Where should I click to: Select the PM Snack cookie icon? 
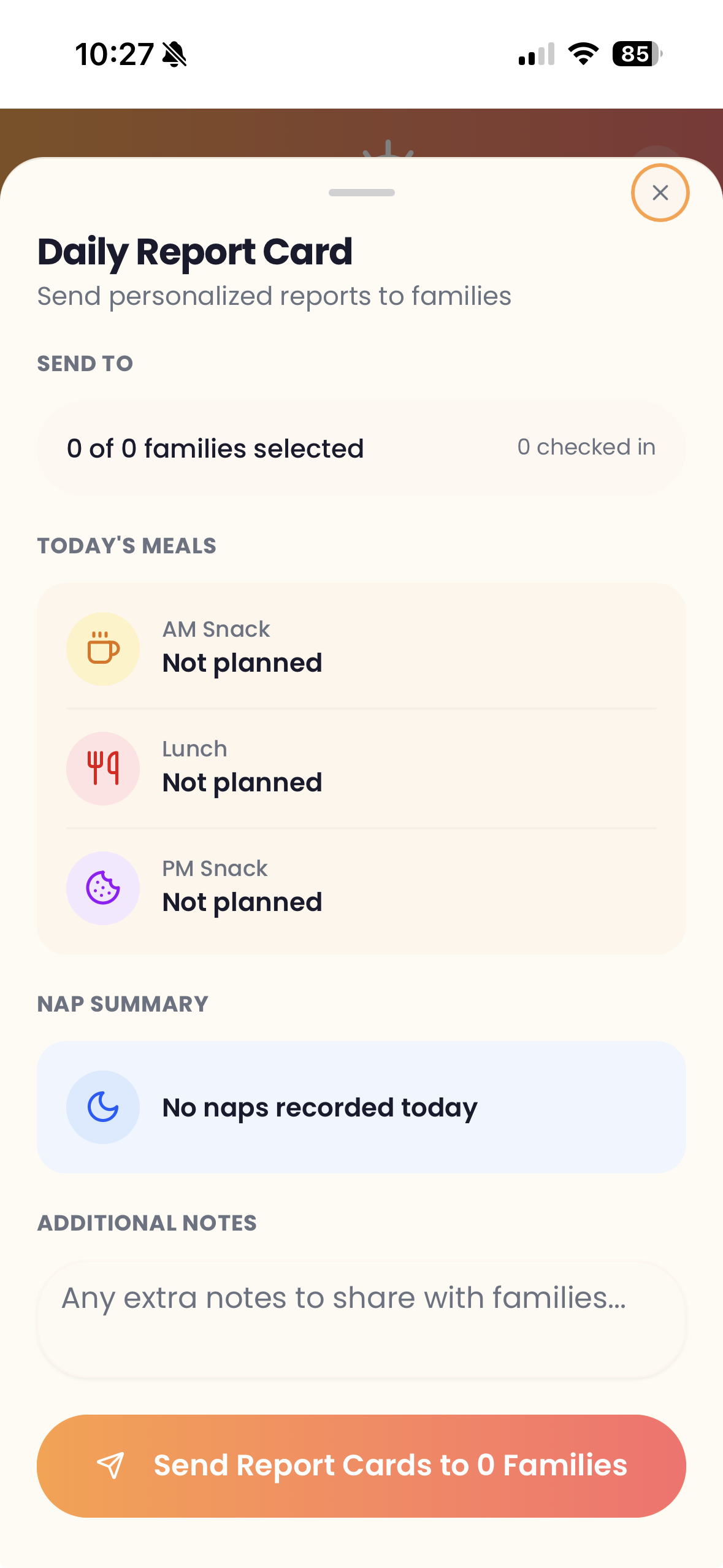click(x=103, y=888)
